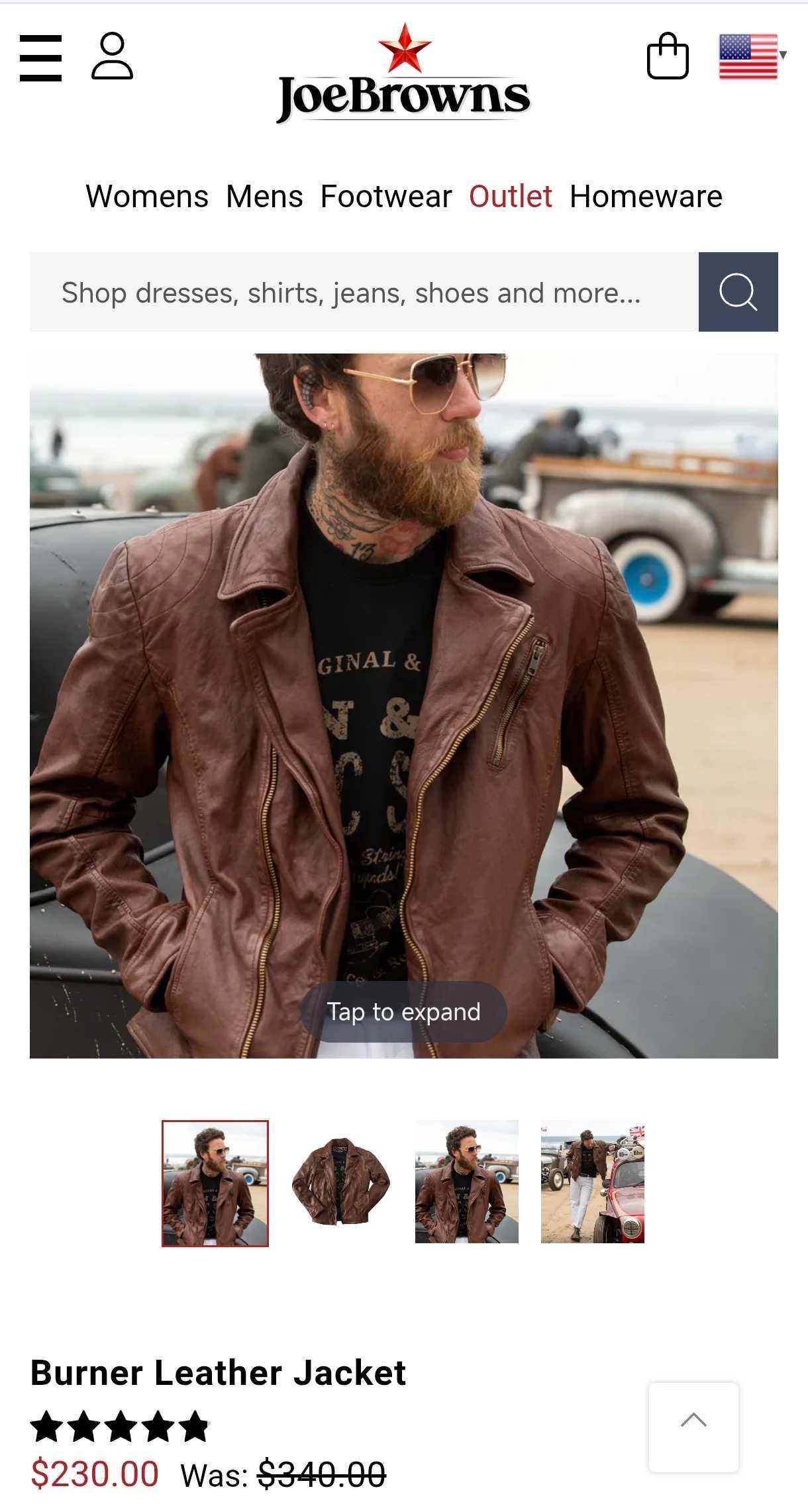Open the hamburger menu
The height and width of the screenshot is (1512, 808).
point(40,58)
